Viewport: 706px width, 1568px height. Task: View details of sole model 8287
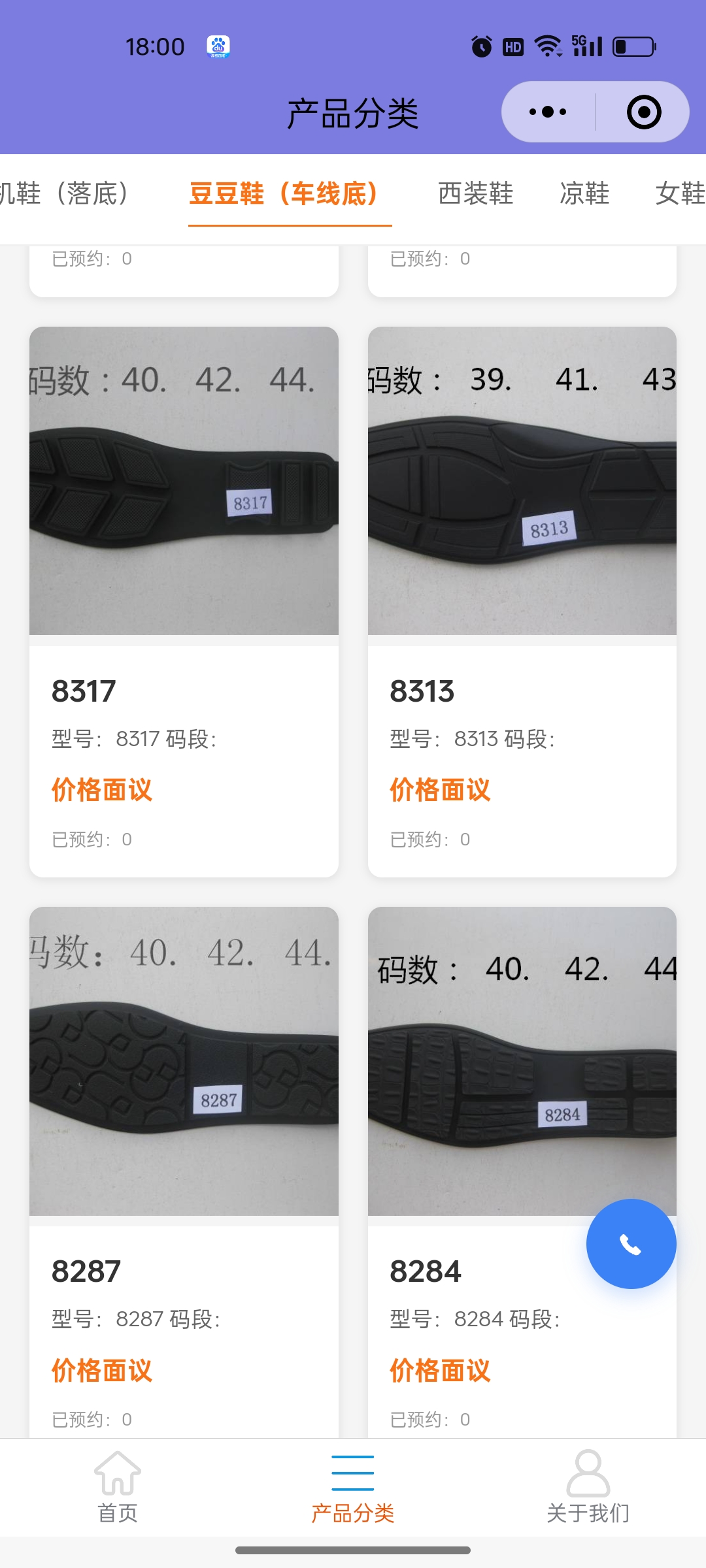184,1176
